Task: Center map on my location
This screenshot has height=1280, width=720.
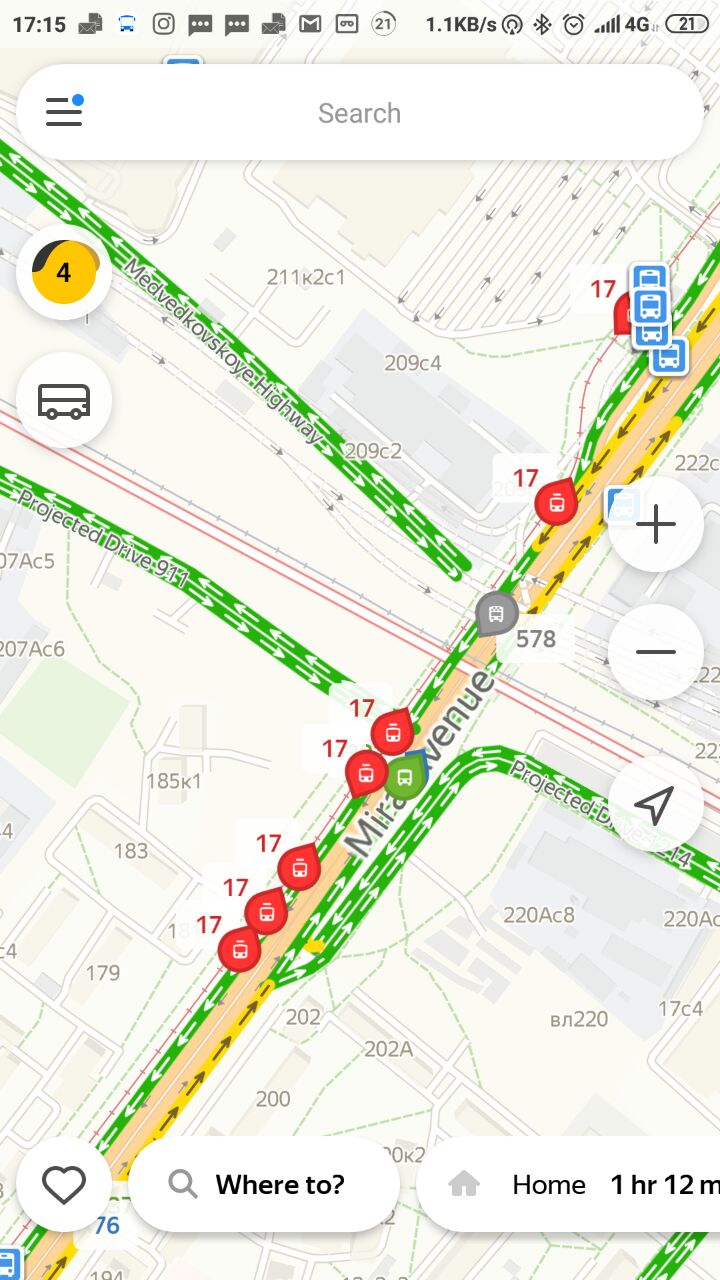Action: coord(655,803)
